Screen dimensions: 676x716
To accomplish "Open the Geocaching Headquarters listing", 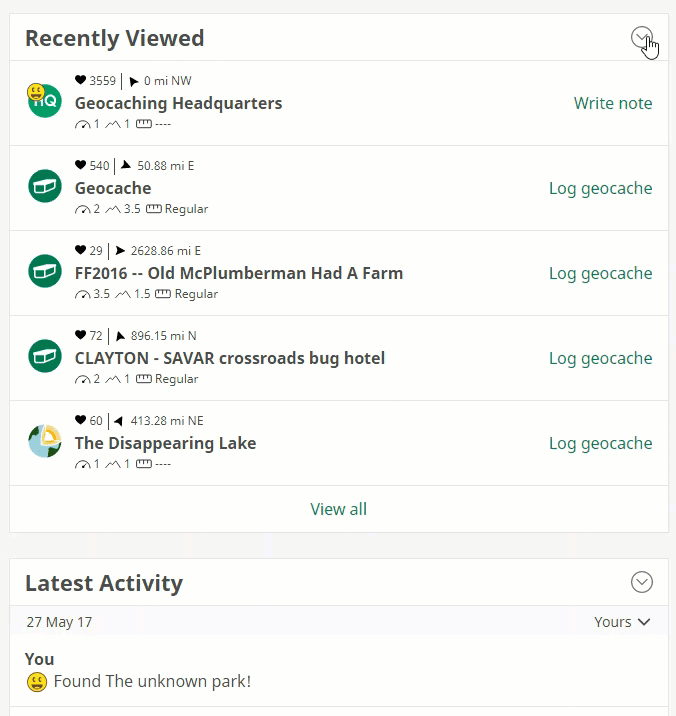I will point(178,103).
